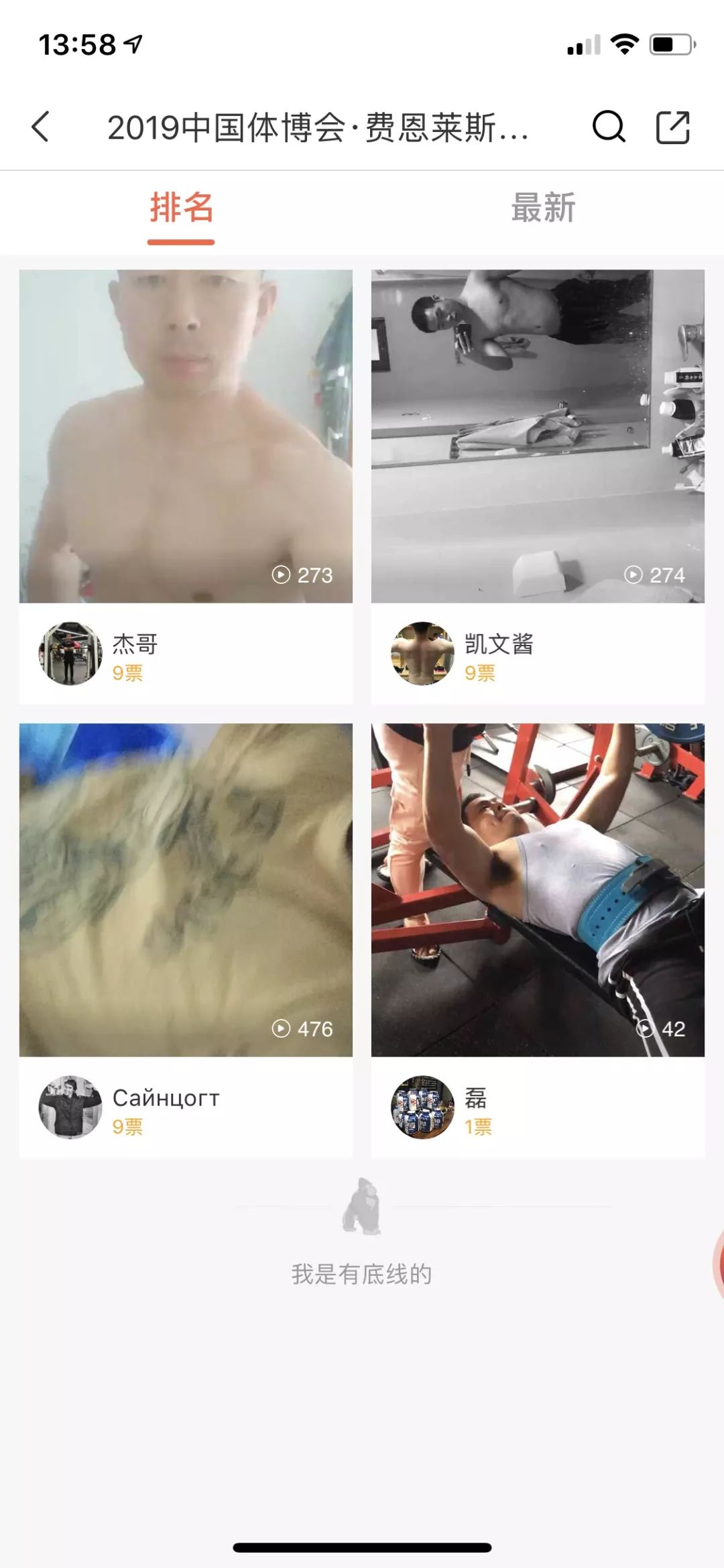View 凯文酱's profile avatar
The width and height of the screenshot is (724, 1568).
(x=422, y=654)
